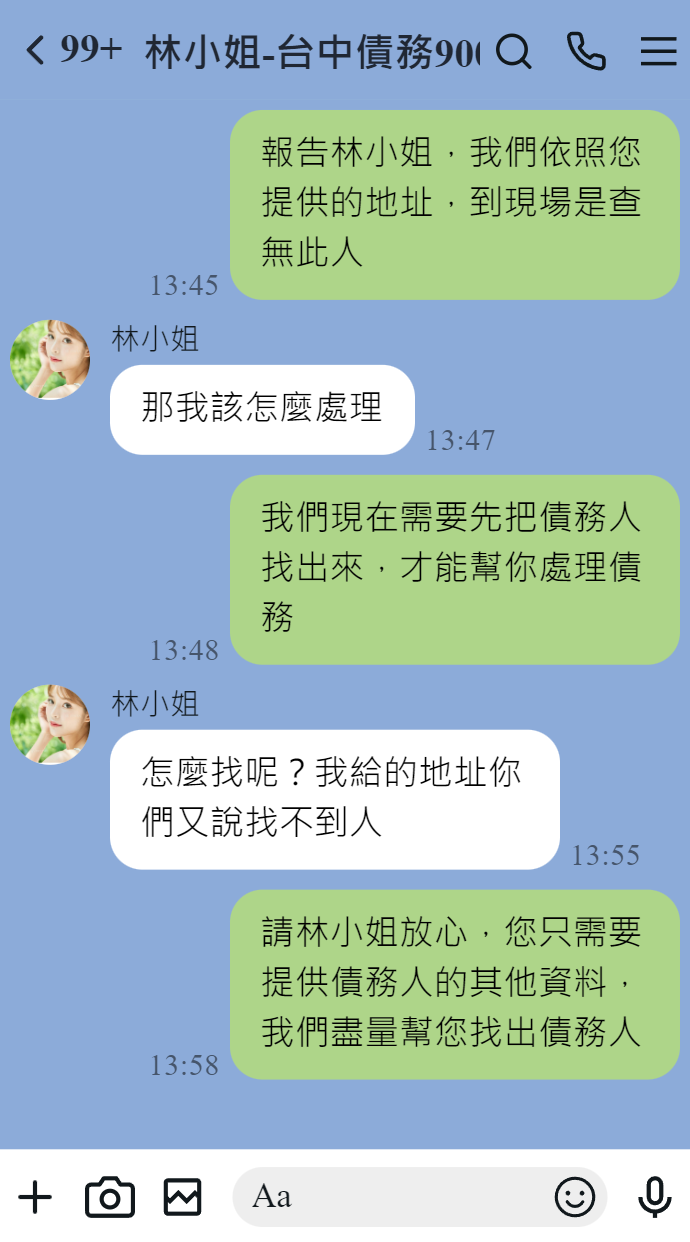
Task: Open the plus attachment options
Action: 35,1197
